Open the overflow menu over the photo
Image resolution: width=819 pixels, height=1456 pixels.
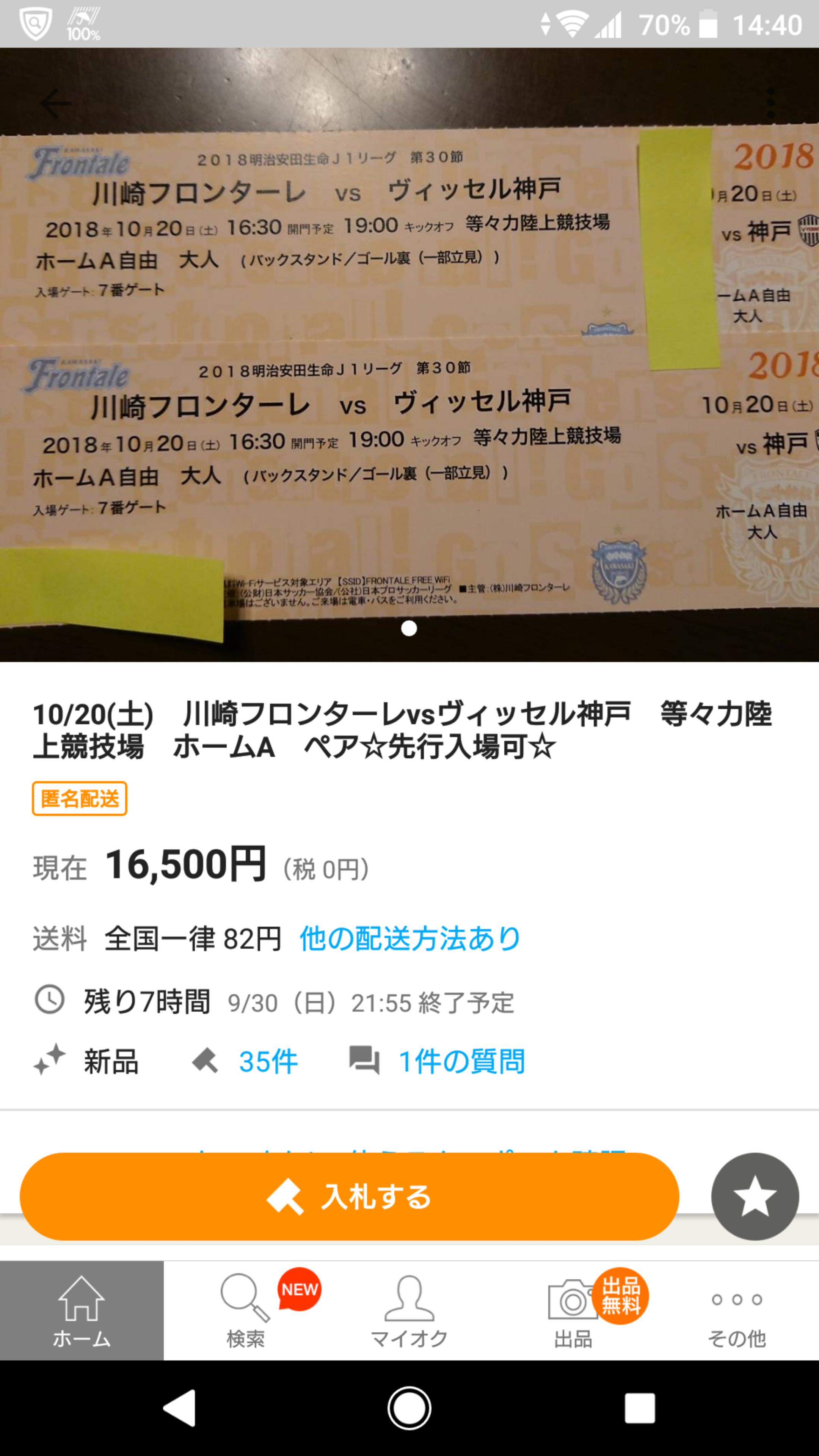[771, 103]
